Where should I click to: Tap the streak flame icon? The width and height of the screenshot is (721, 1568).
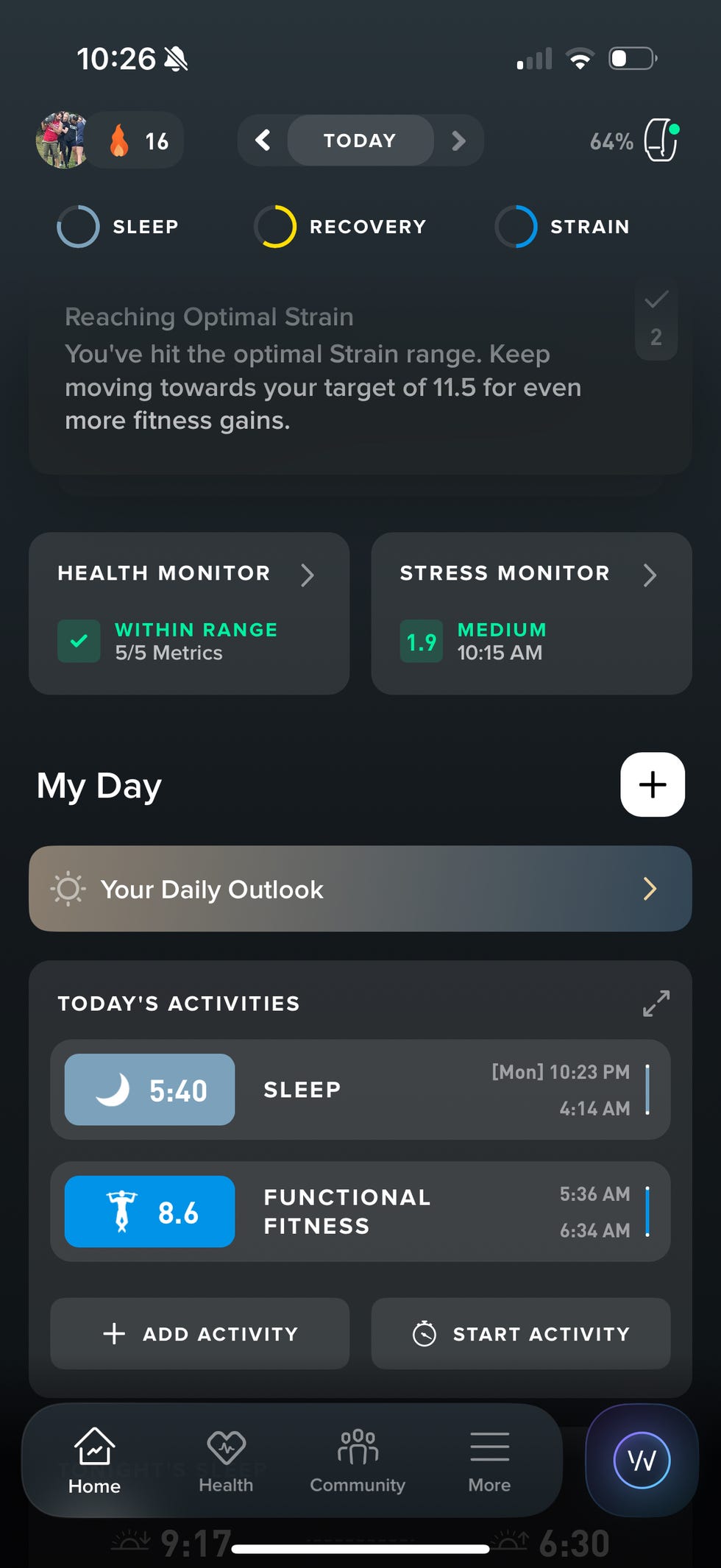119,140
